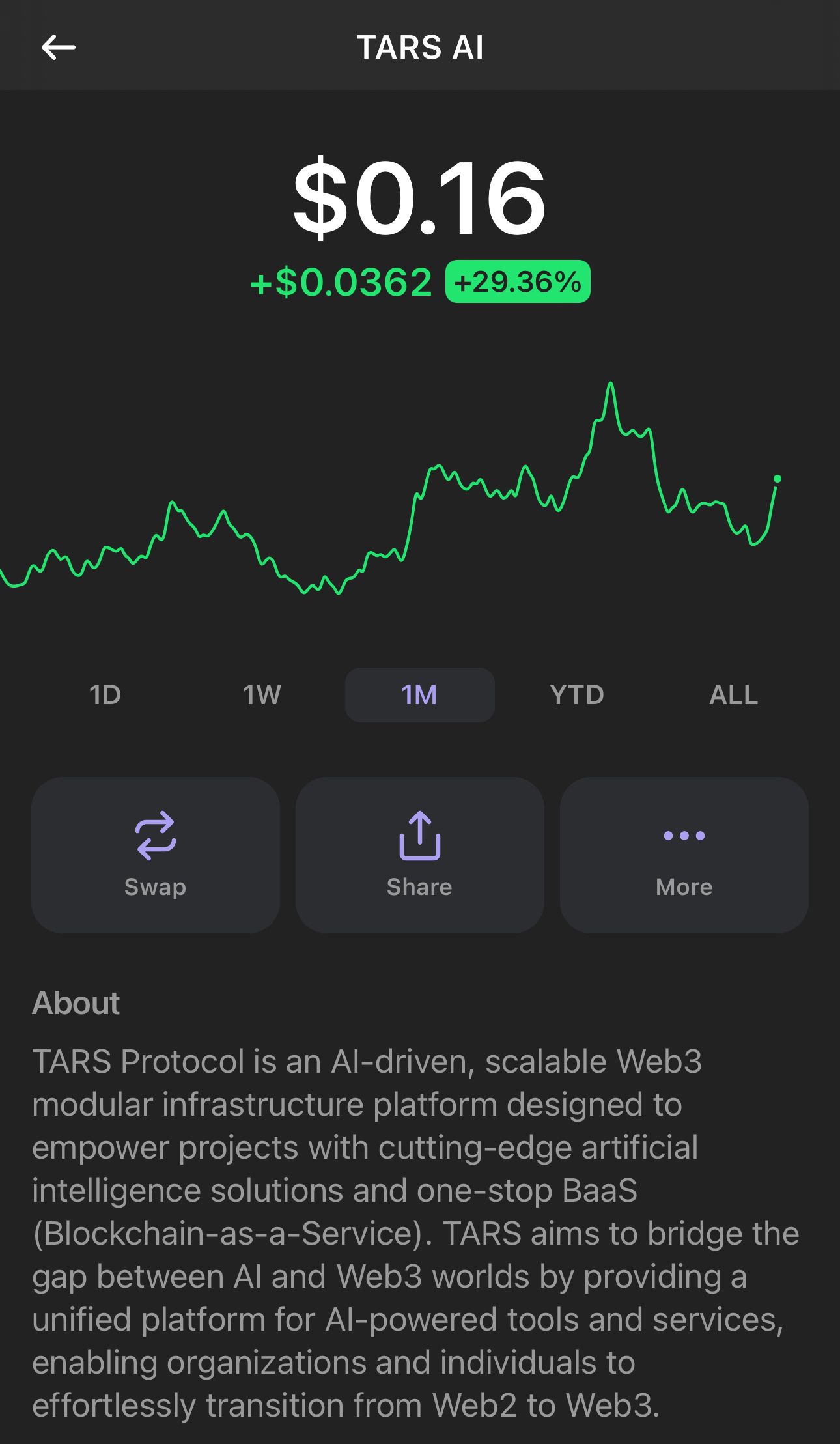Open the More options button
840x1444 pixels.
(684, 855)
